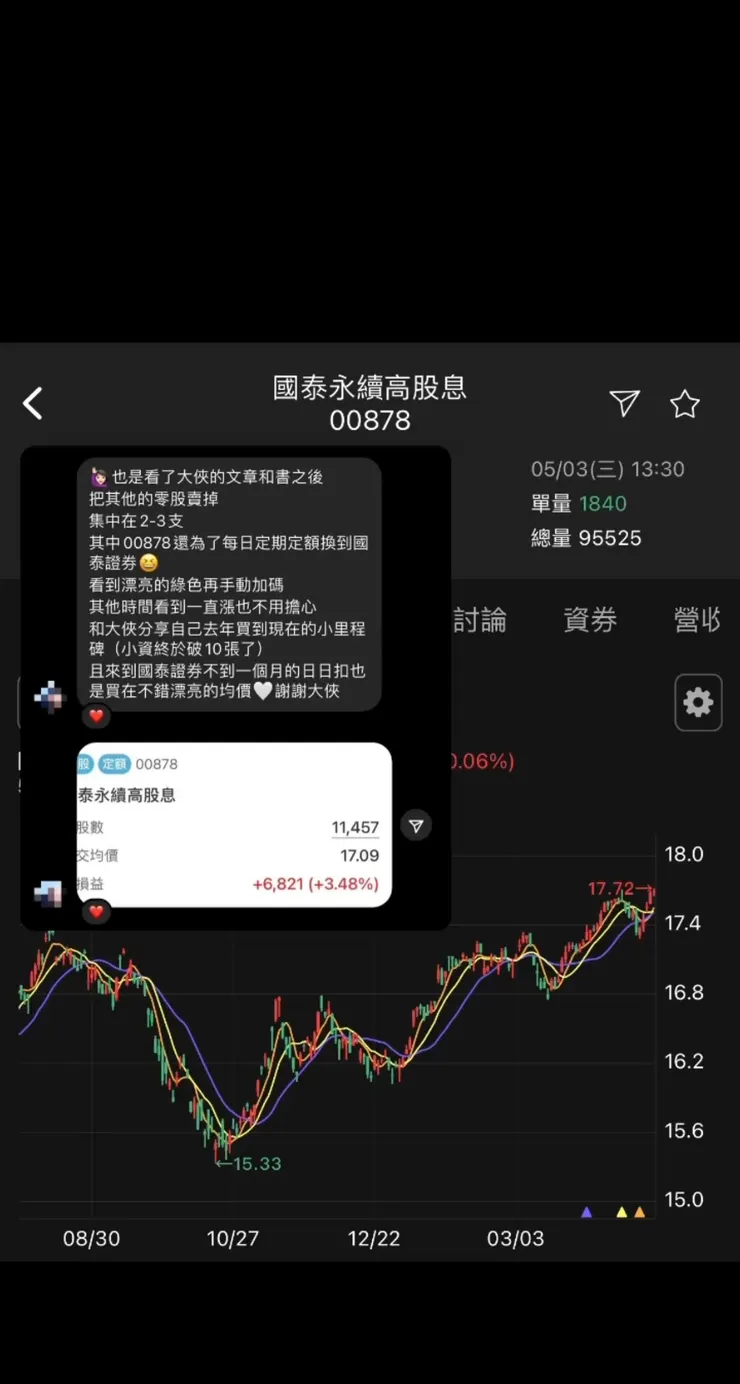Screen dimensions: 740x1384
Task: Tap the yellow triangle marker below the chart
Action: click(622, 1212)
